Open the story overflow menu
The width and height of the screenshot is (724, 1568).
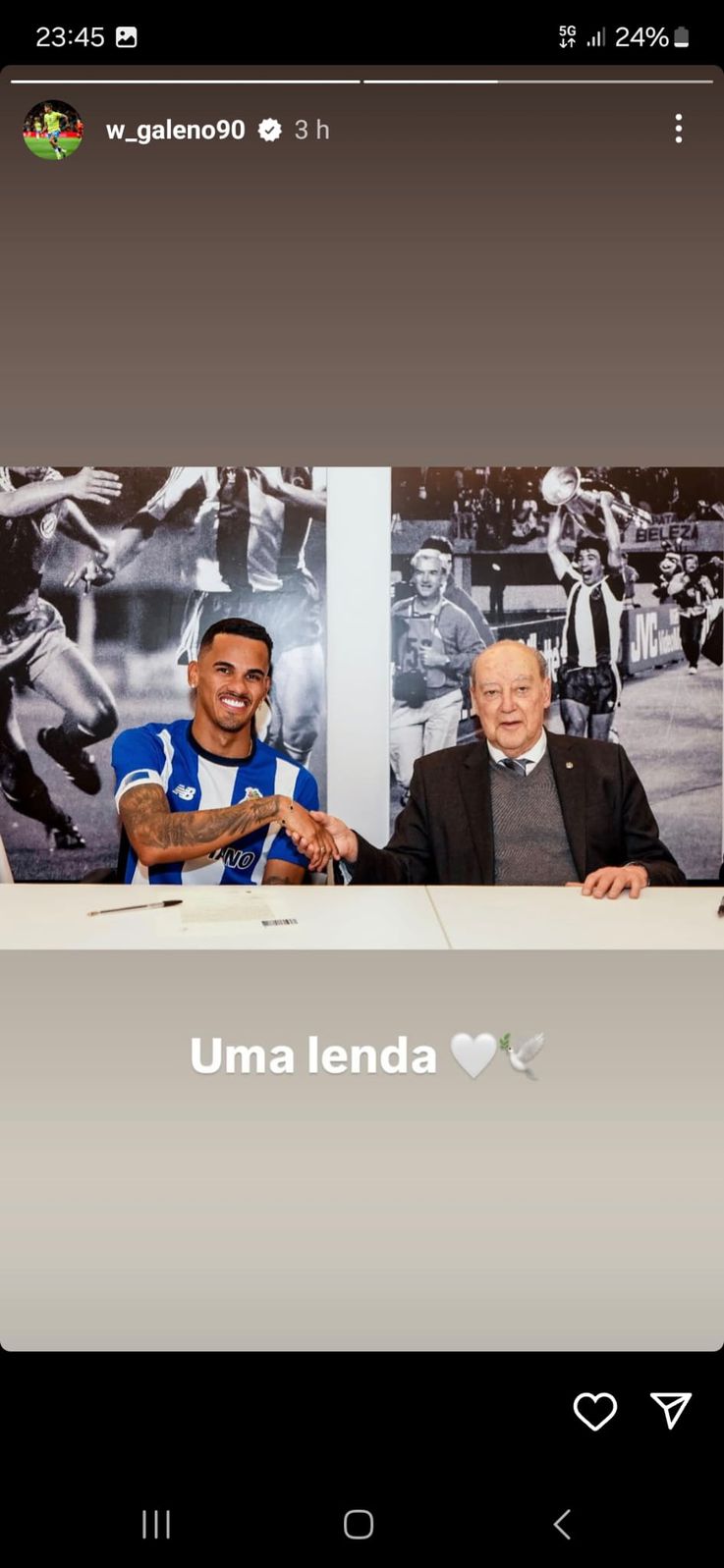tap(678, 129)
